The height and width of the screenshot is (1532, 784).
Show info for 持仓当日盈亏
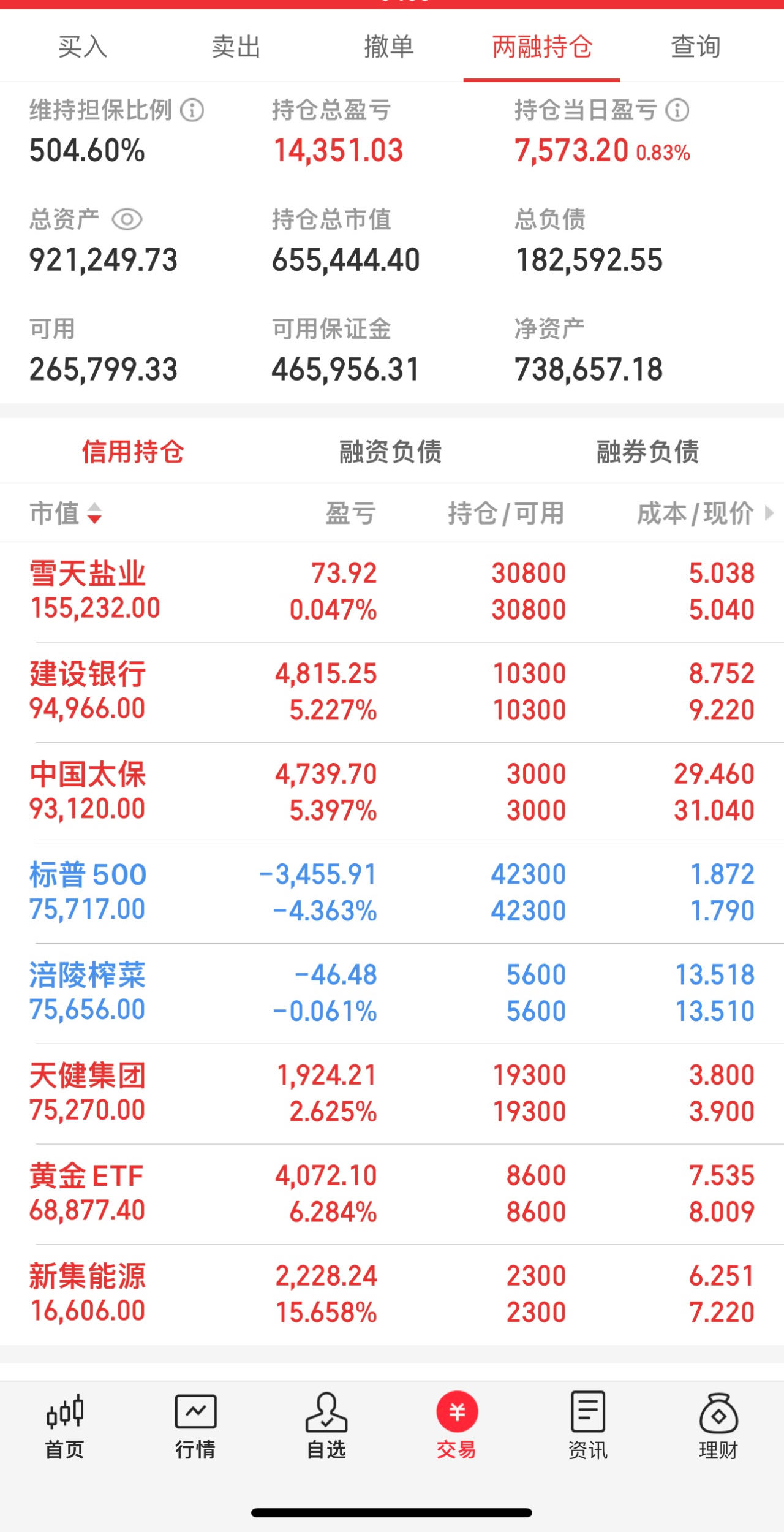[677, 111]
